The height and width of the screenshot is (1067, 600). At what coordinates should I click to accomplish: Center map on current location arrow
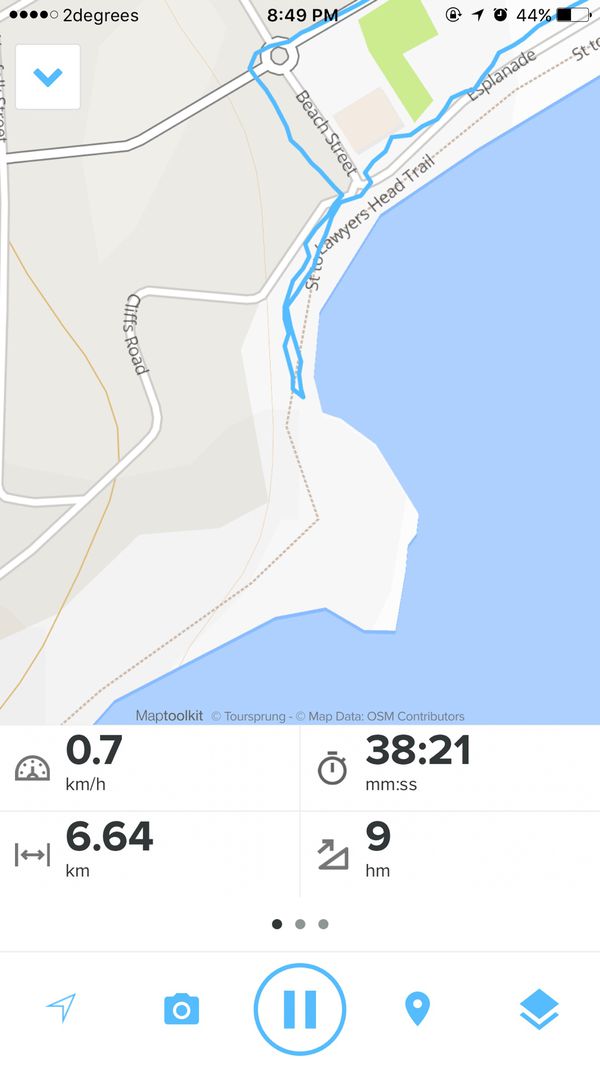61,1008
